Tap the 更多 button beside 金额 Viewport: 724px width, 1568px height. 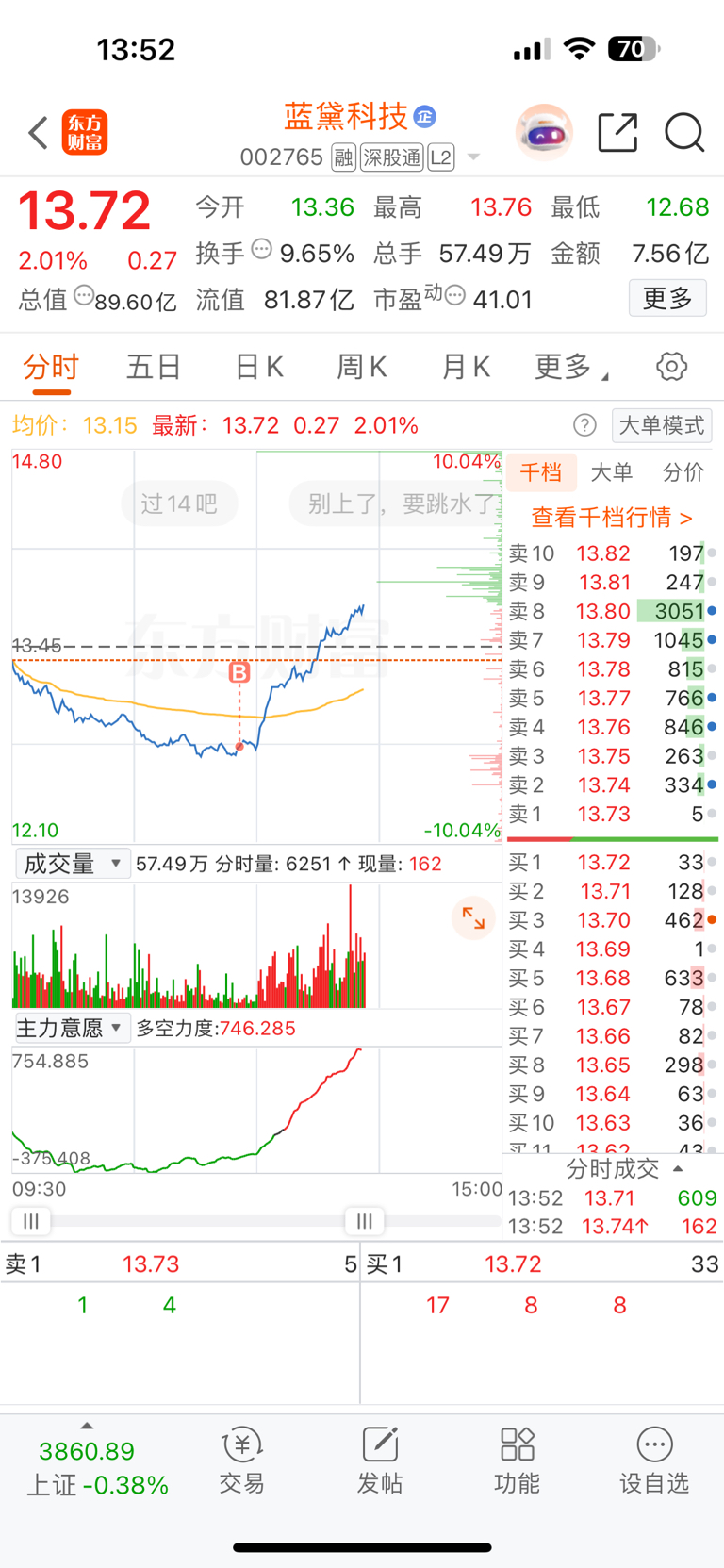click(667, 299)
